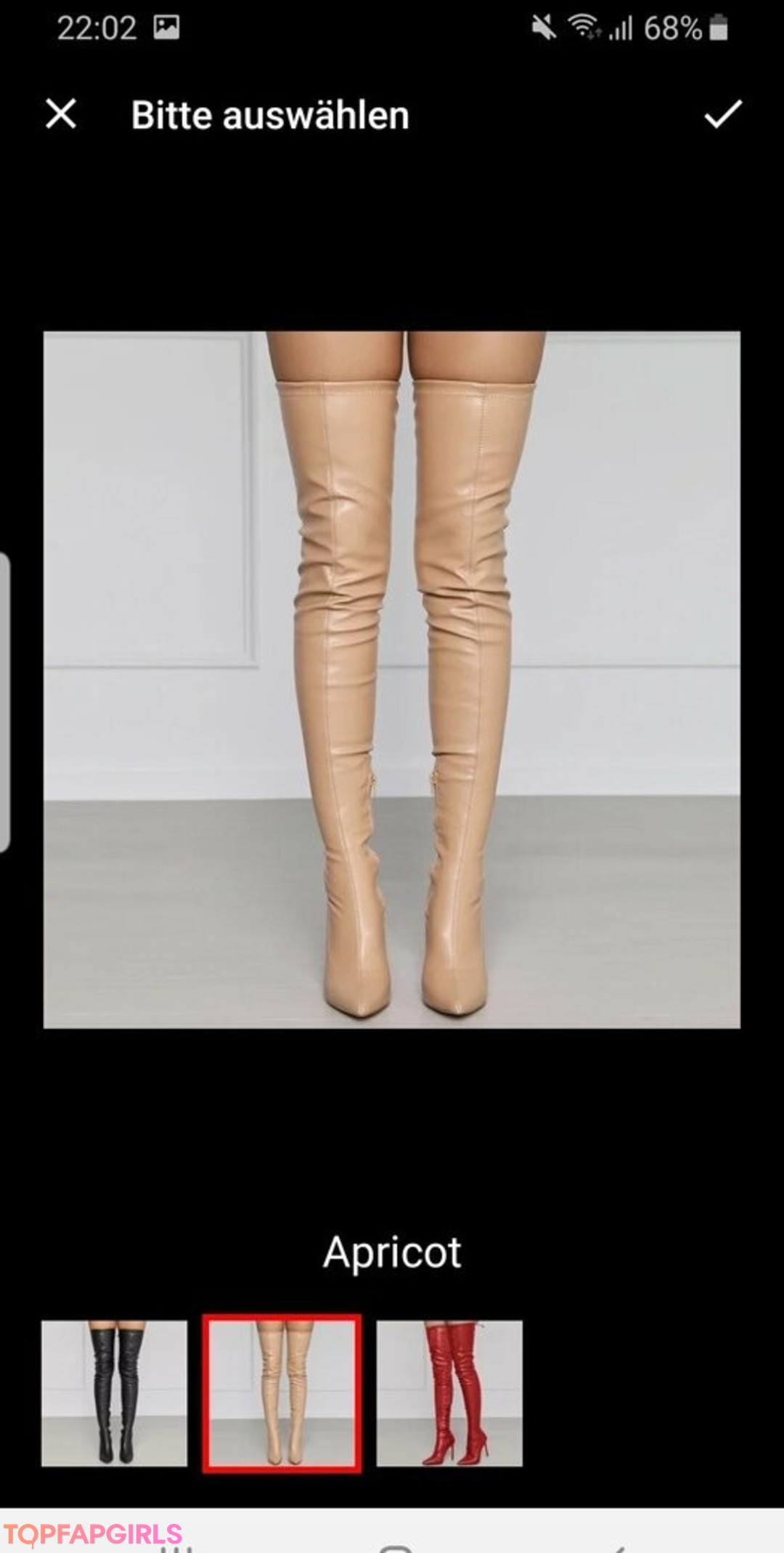The width and height of the screenshot is (784, 1553).
Task: Pick the red boots color option
Action: pos(449,1393)
